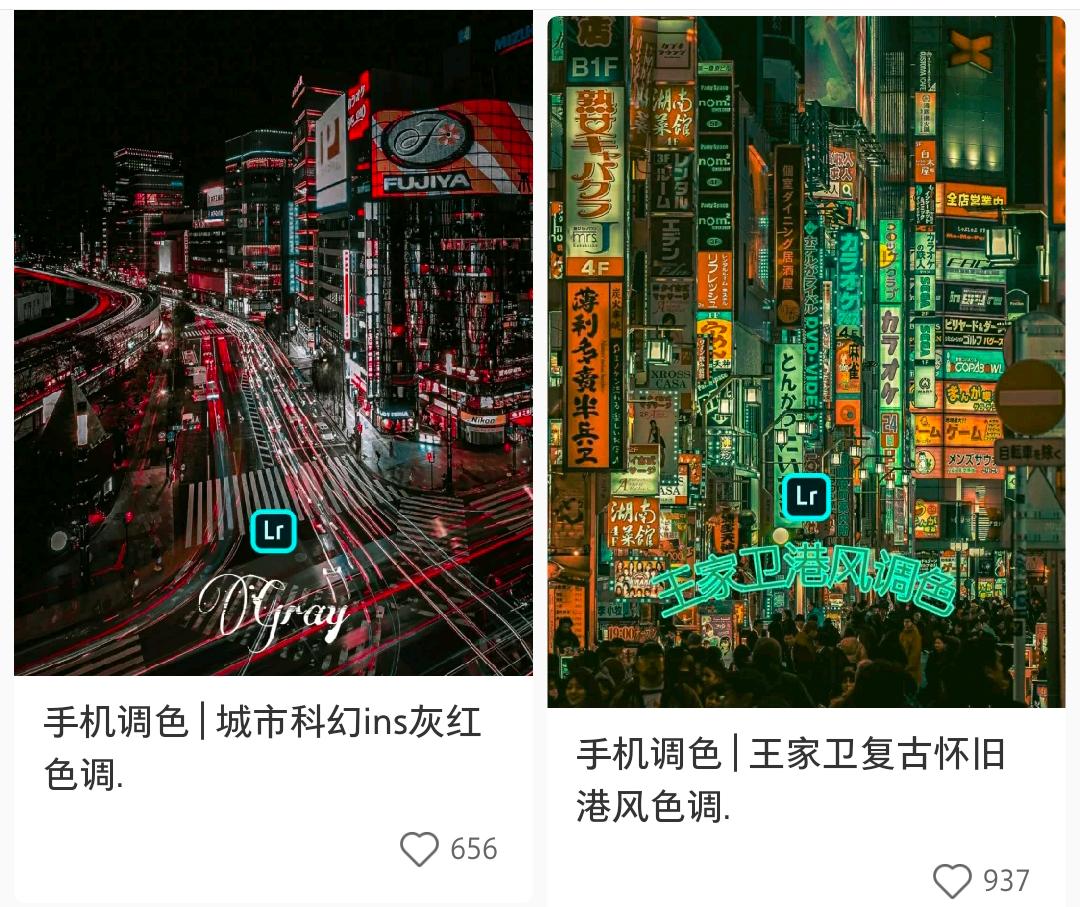The width and height of the screenshot is (1080, 907).
Task: Open the 城市科幻ins灰红色调 post card
Action: (x=273, y=345)
